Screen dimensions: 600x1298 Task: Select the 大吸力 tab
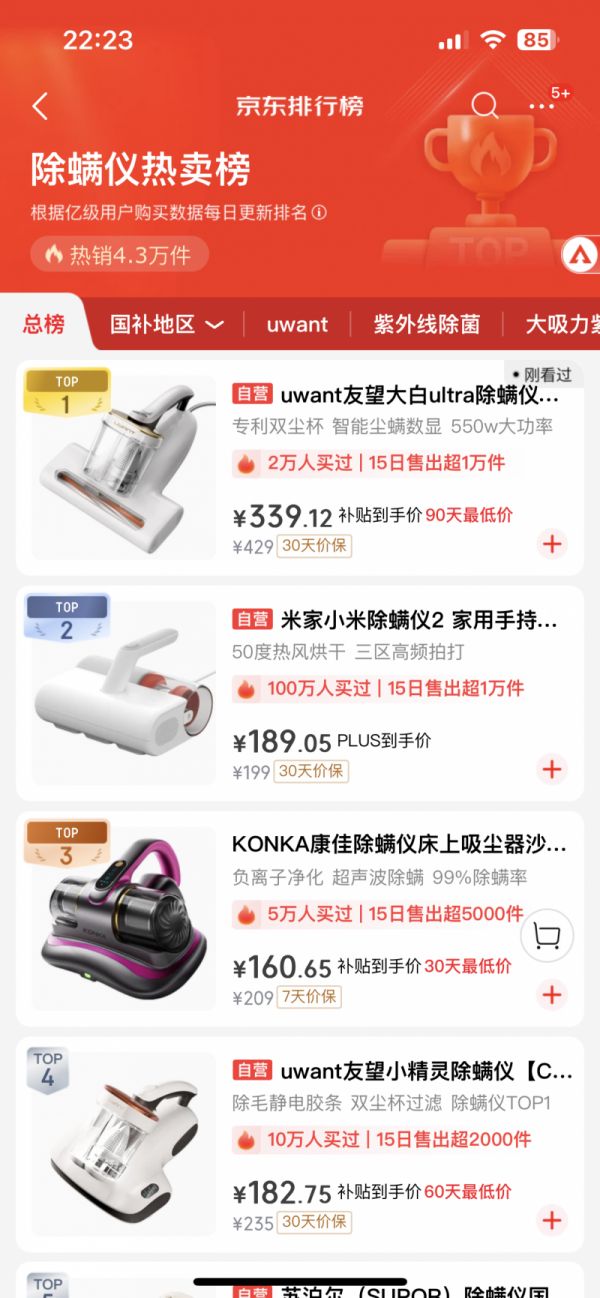click(562, 324)
